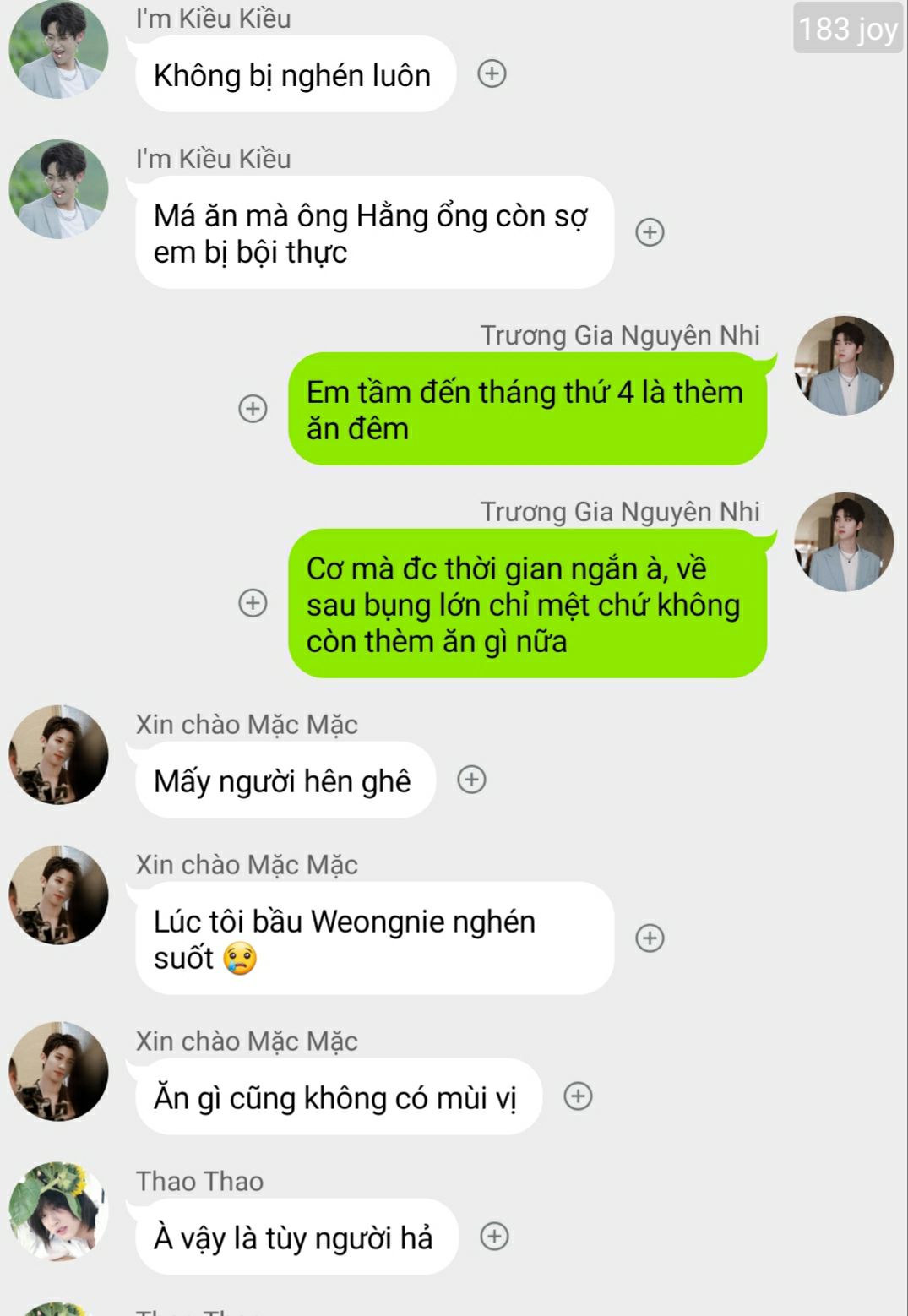This screenshot has height=1316, width=908.
Task: Tap plus icon beside "À vậy là tùy người hả"
Action: pos(494,1237)
